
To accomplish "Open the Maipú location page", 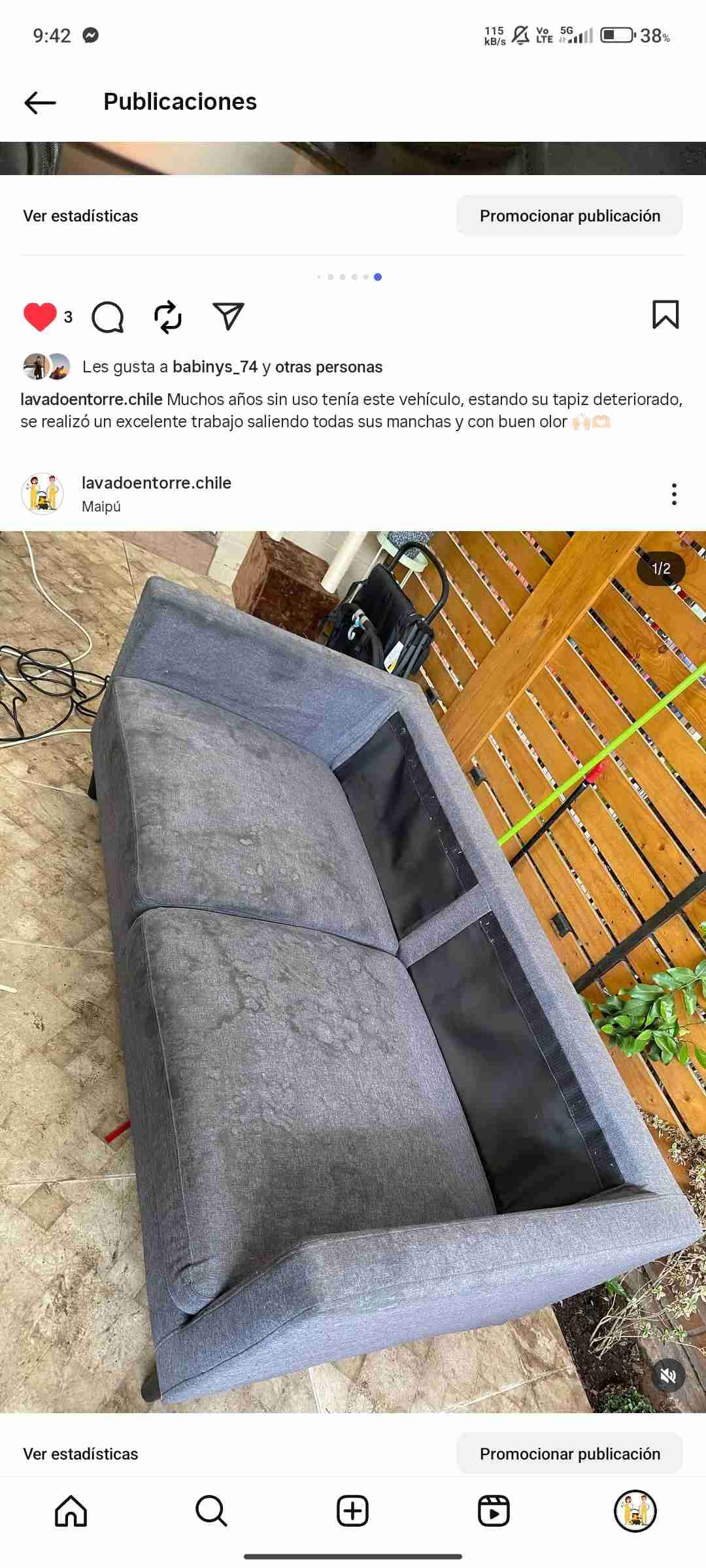I will tap(101, 506).
